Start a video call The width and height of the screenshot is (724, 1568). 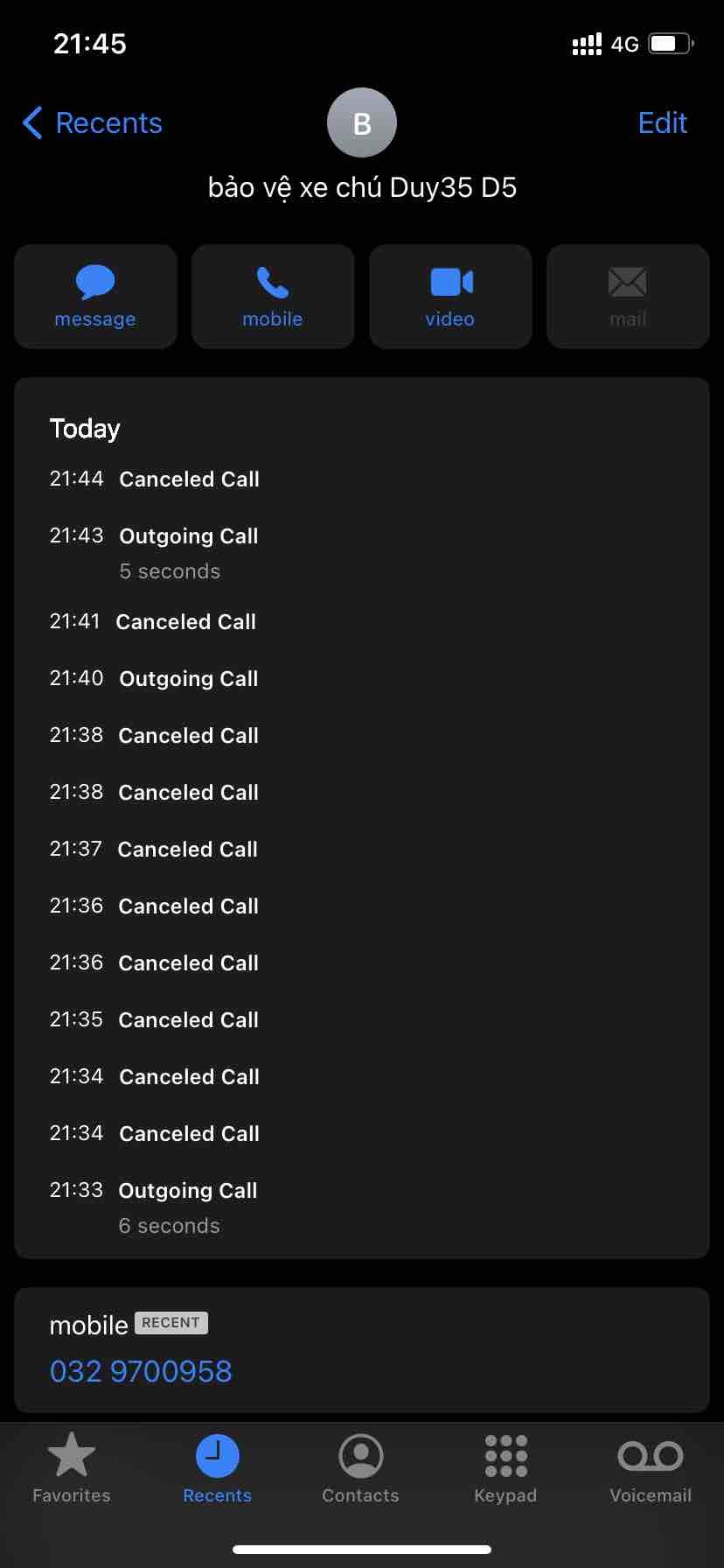click(450, 297)
